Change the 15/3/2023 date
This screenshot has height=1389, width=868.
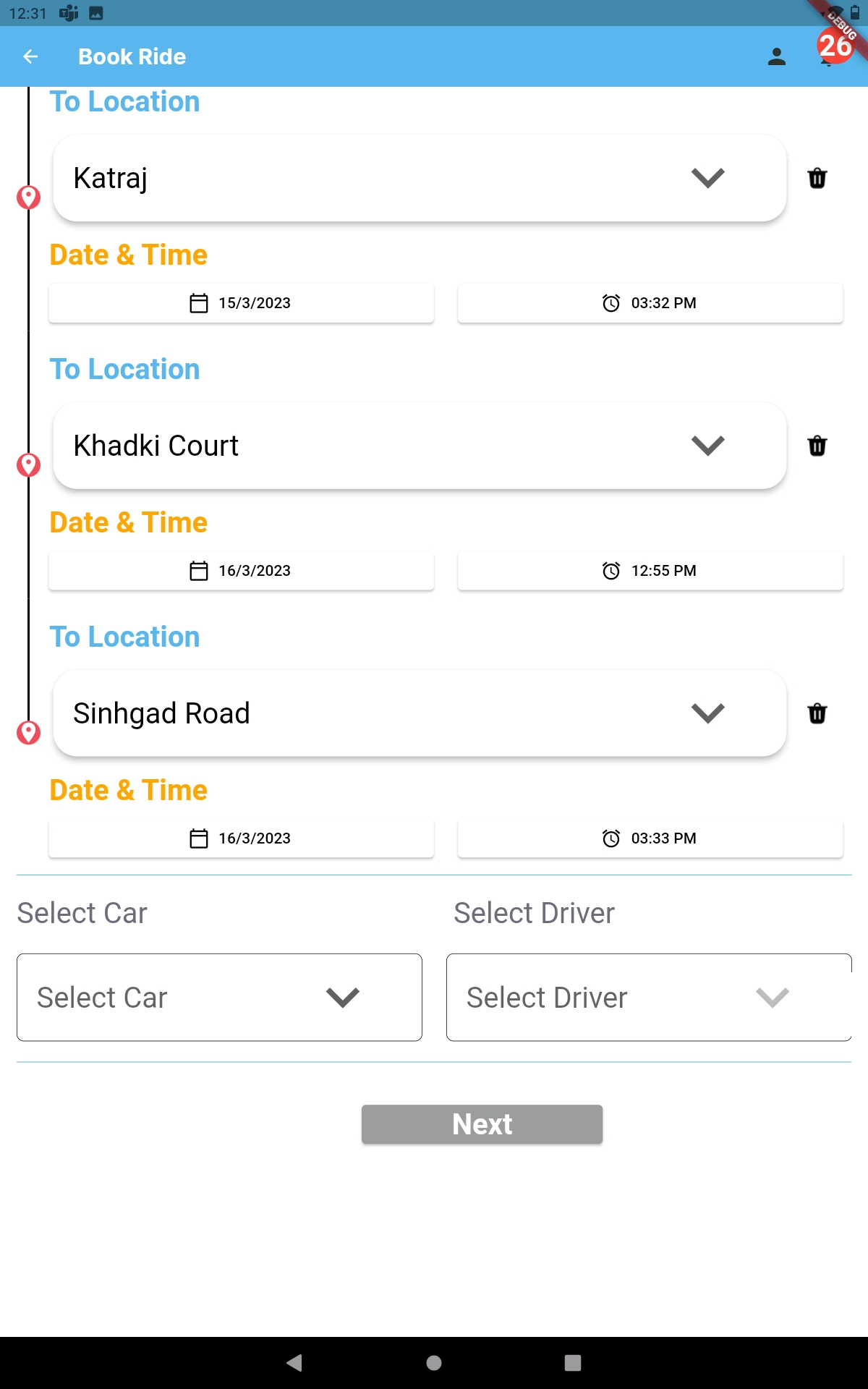point(241,303)
